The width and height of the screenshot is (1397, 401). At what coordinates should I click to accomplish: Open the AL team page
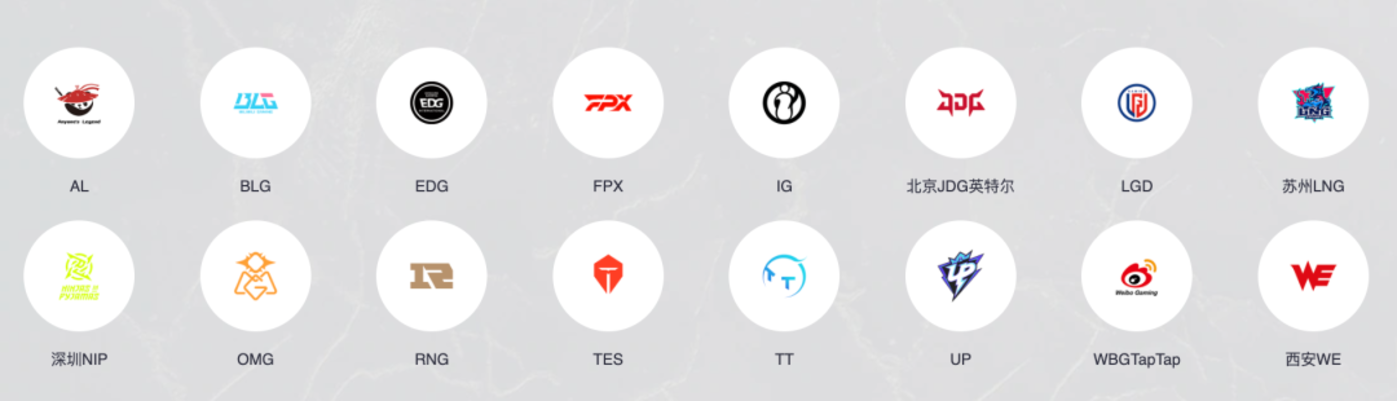pos(79,103)
